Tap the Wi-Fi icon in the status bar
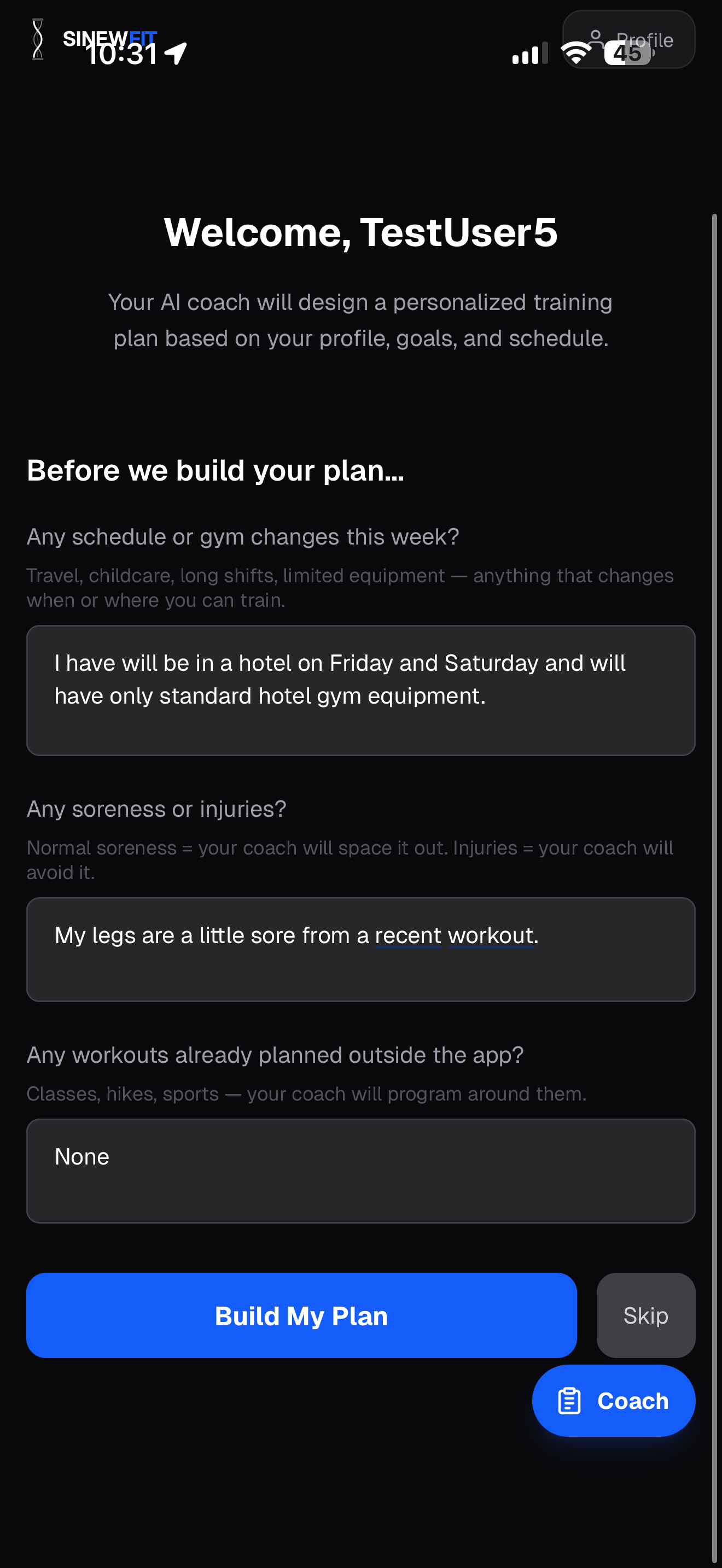Viewport: 722px width, 1568px height. pyautogui.click(x=577, y=53)
